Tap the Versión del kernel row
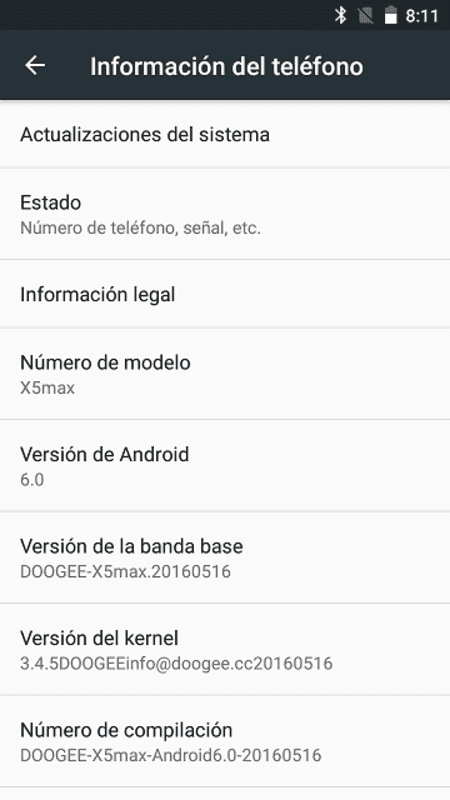This screenshot has width=450, height=800. click(225, 649)
